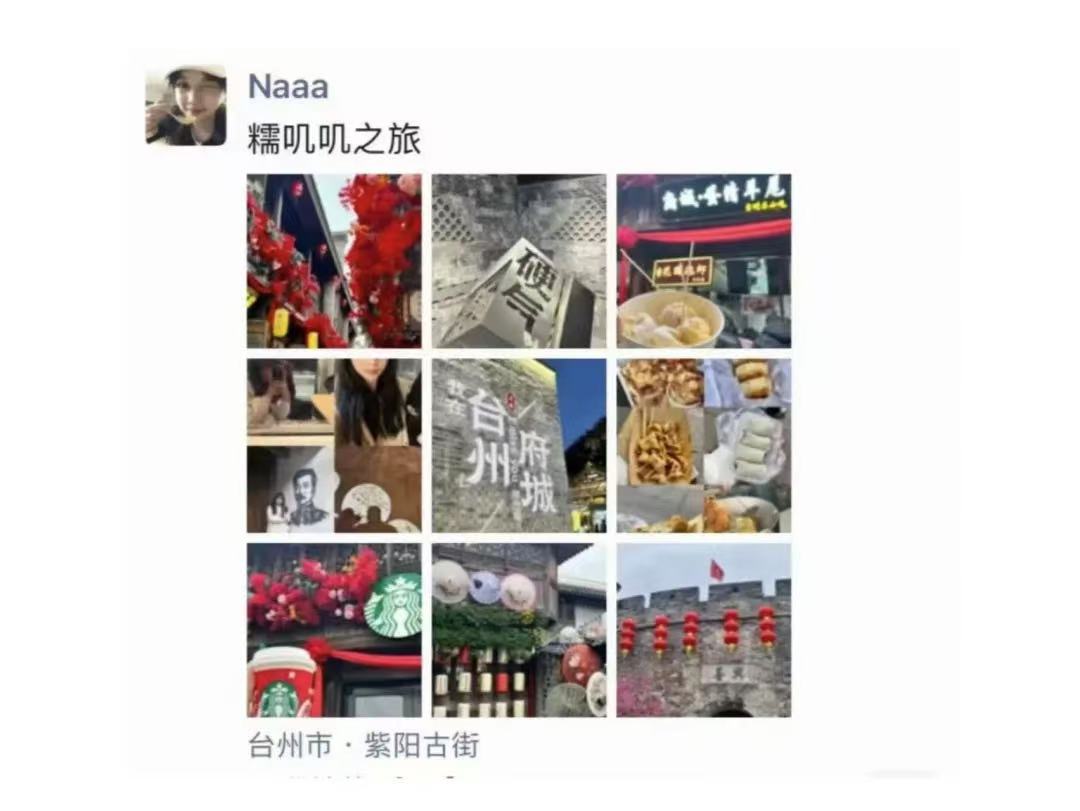Open Naaa's profile picture
This screenshot has height=811, width=1080.
(x=186, y=106)
